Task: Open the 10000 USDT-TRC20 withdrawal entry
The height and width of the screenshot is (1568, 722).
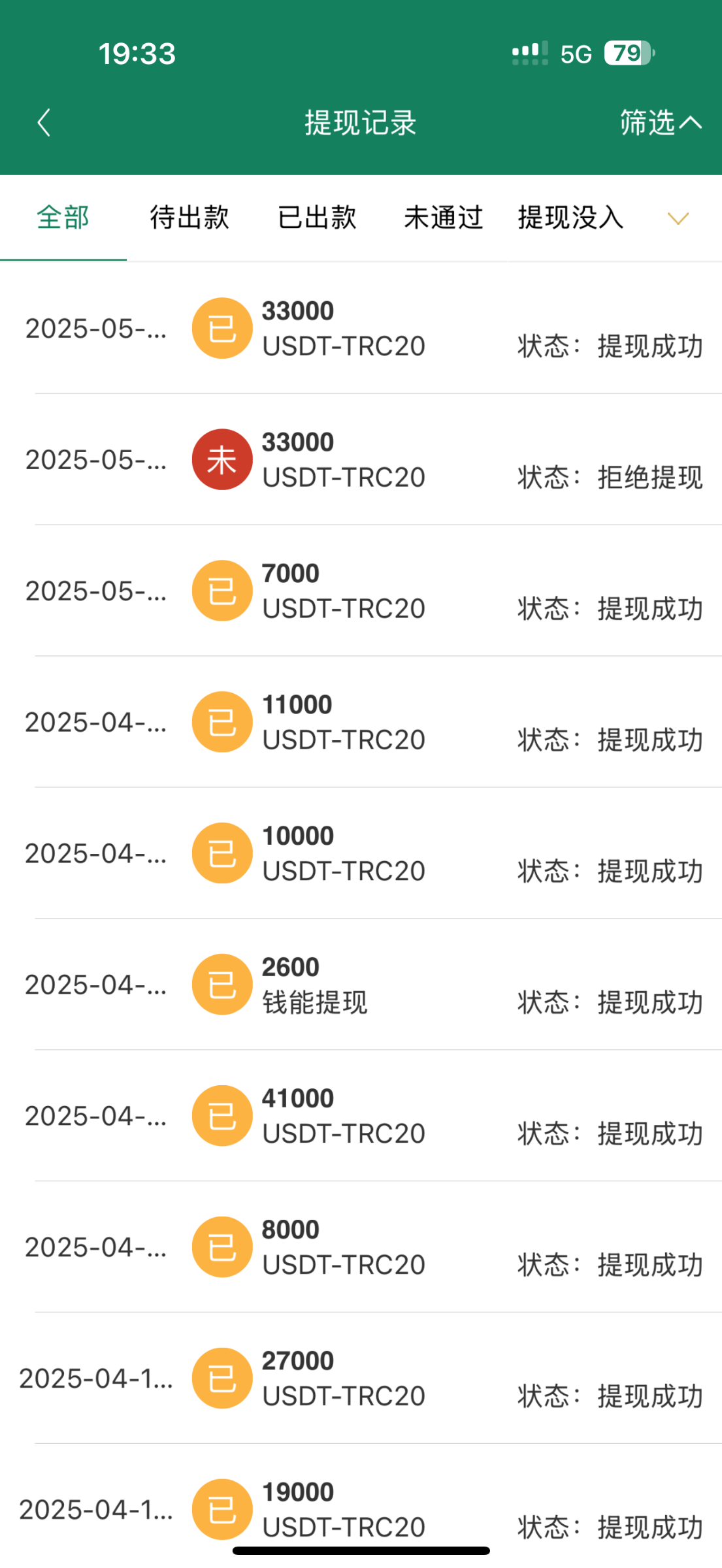Action: click(361, 853)
